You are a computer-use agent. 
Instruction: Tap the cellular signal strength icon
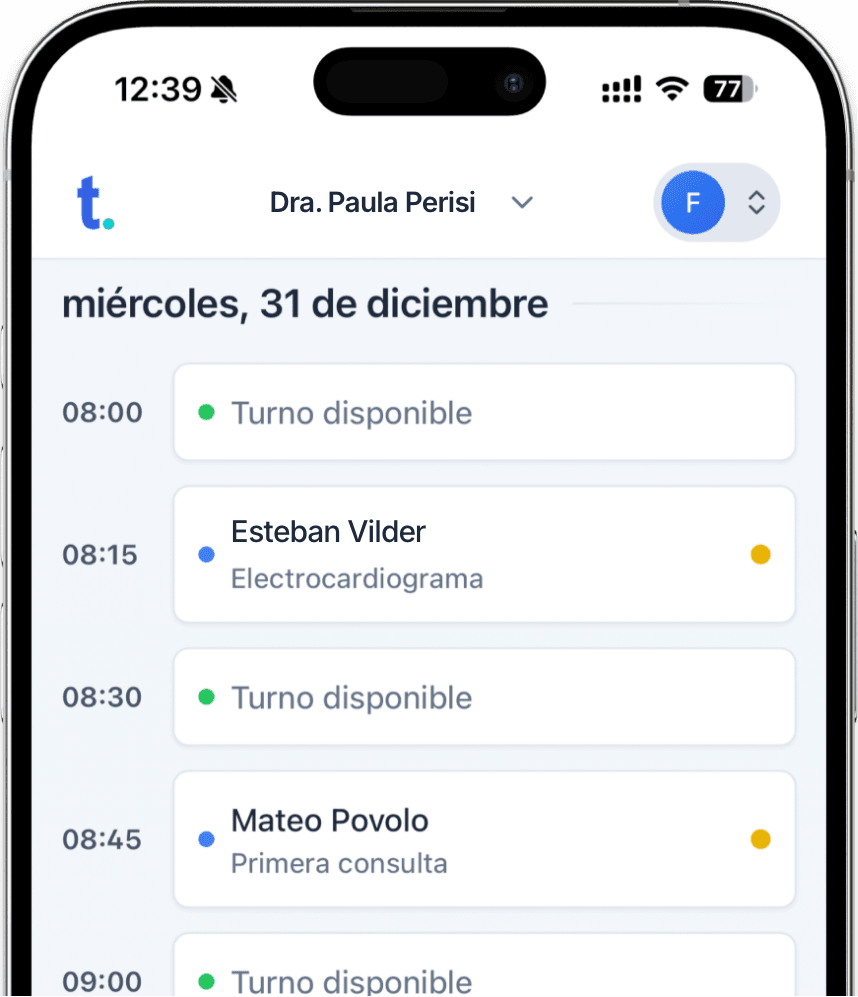[x=620, y=89]
